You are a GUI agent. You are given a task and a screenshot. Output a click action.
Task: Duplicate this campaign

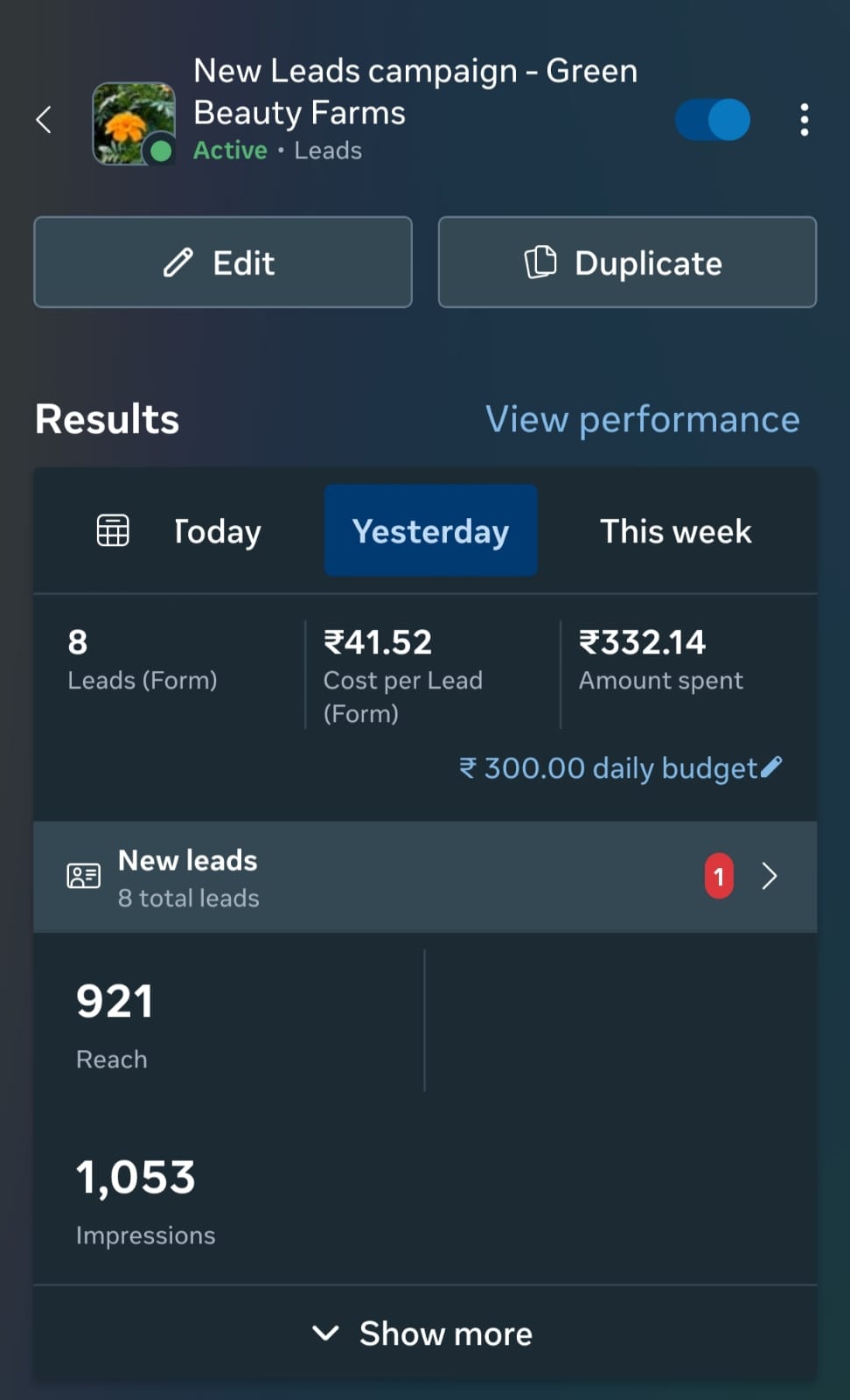[x=627, y=262]
